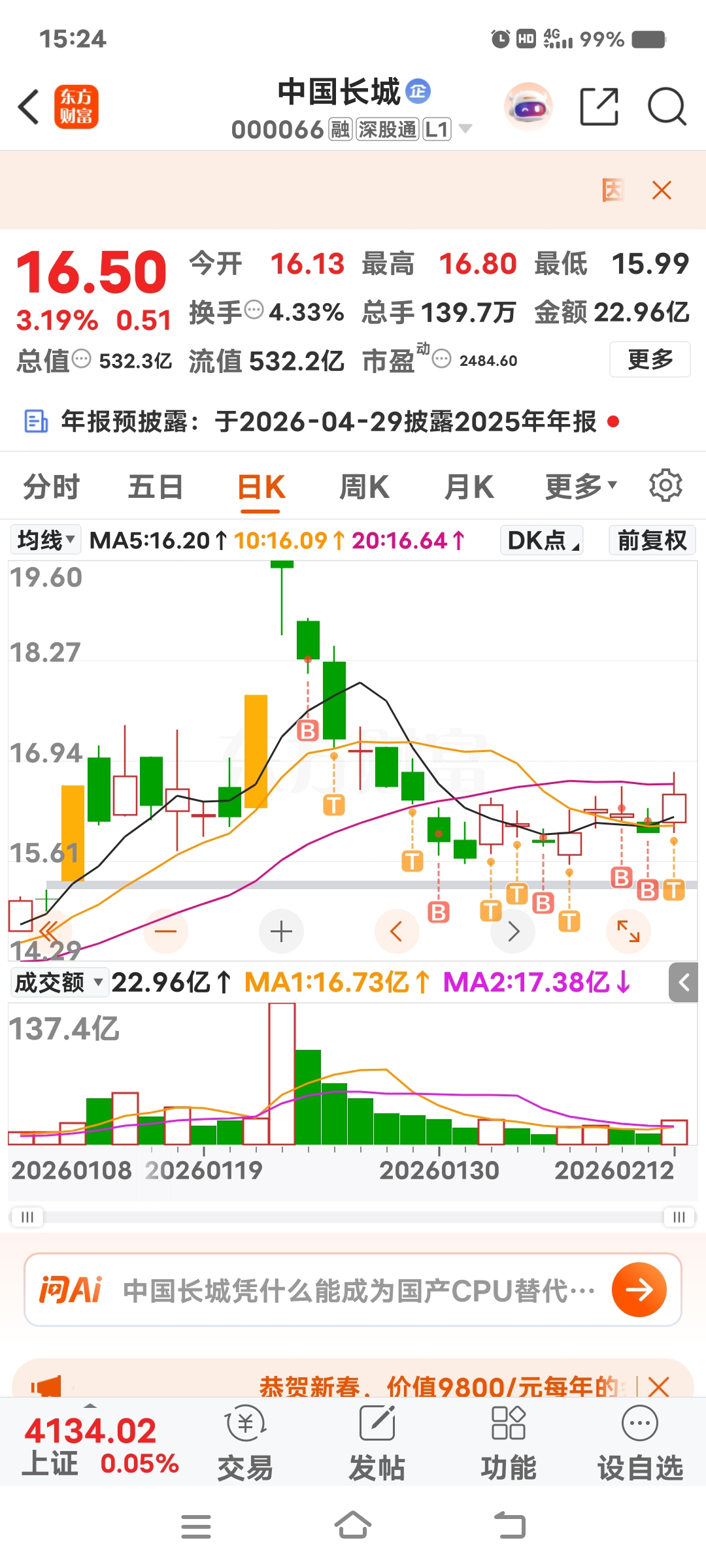Screen dimensions: 706x1568
Task: Select the 周K chart tab
Action: (x=364, y=487)
